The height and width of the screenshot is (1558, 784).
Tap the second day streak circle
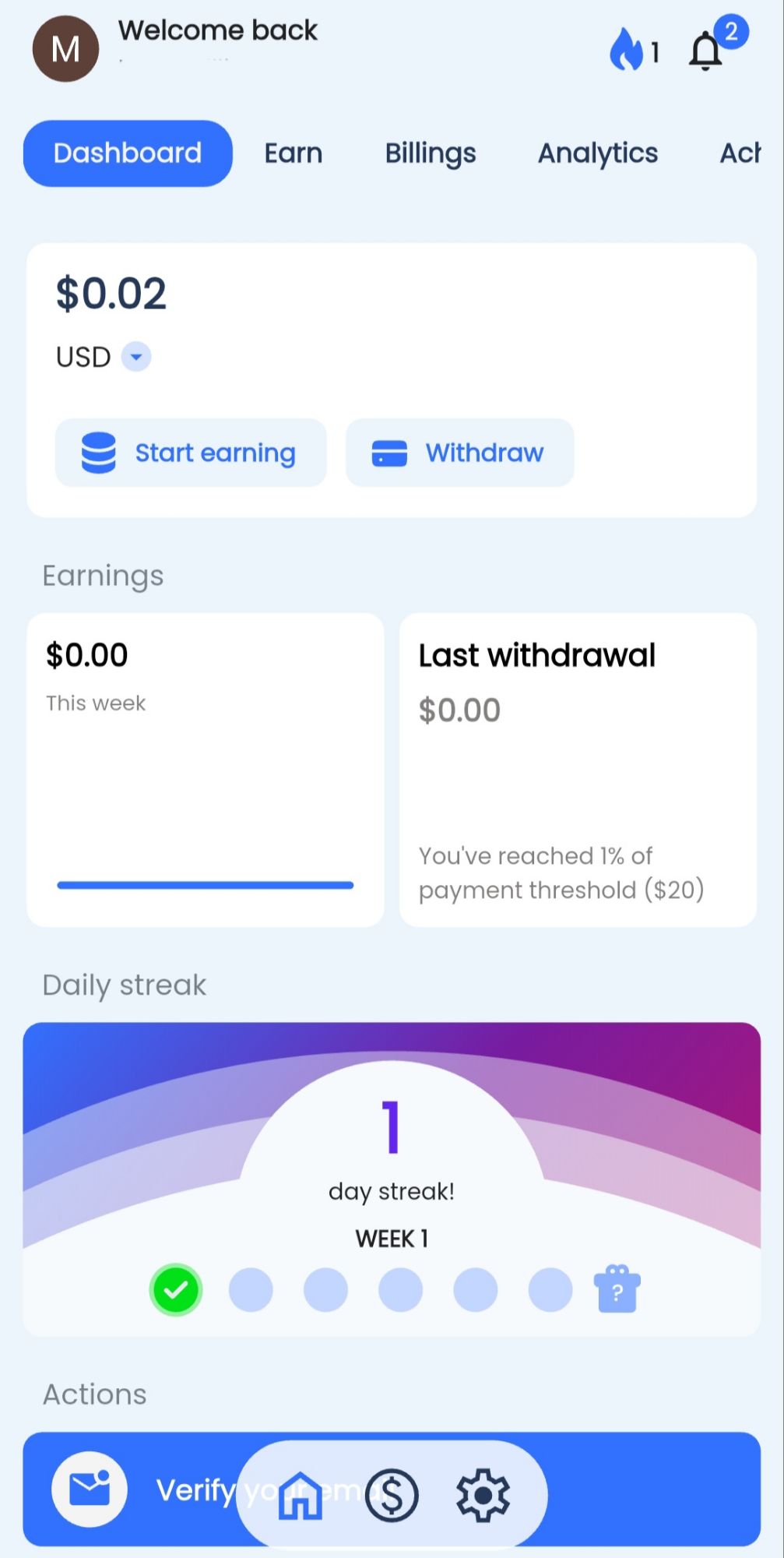(251, 1289)
